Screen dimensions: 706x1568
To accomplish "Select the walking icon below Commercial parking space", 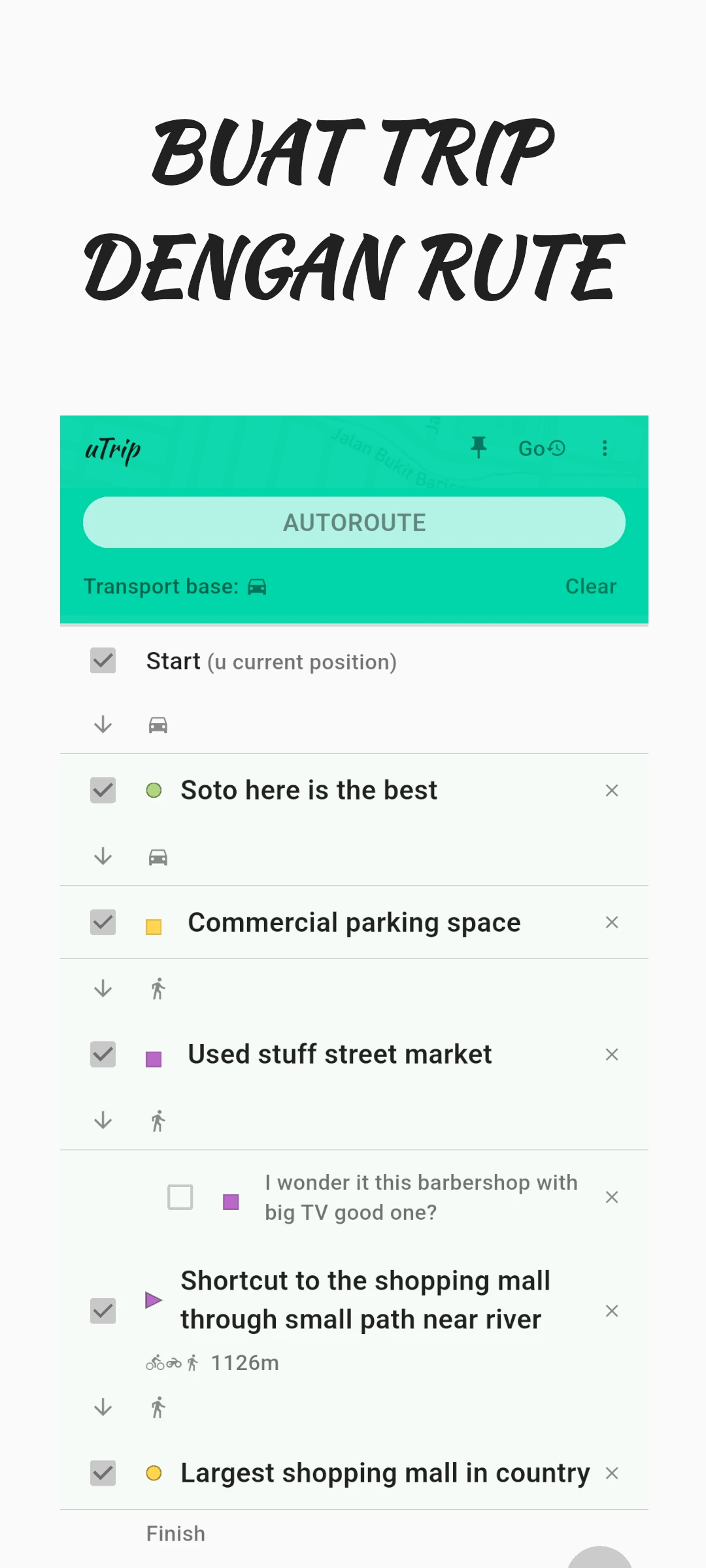I will coord(158,988).
